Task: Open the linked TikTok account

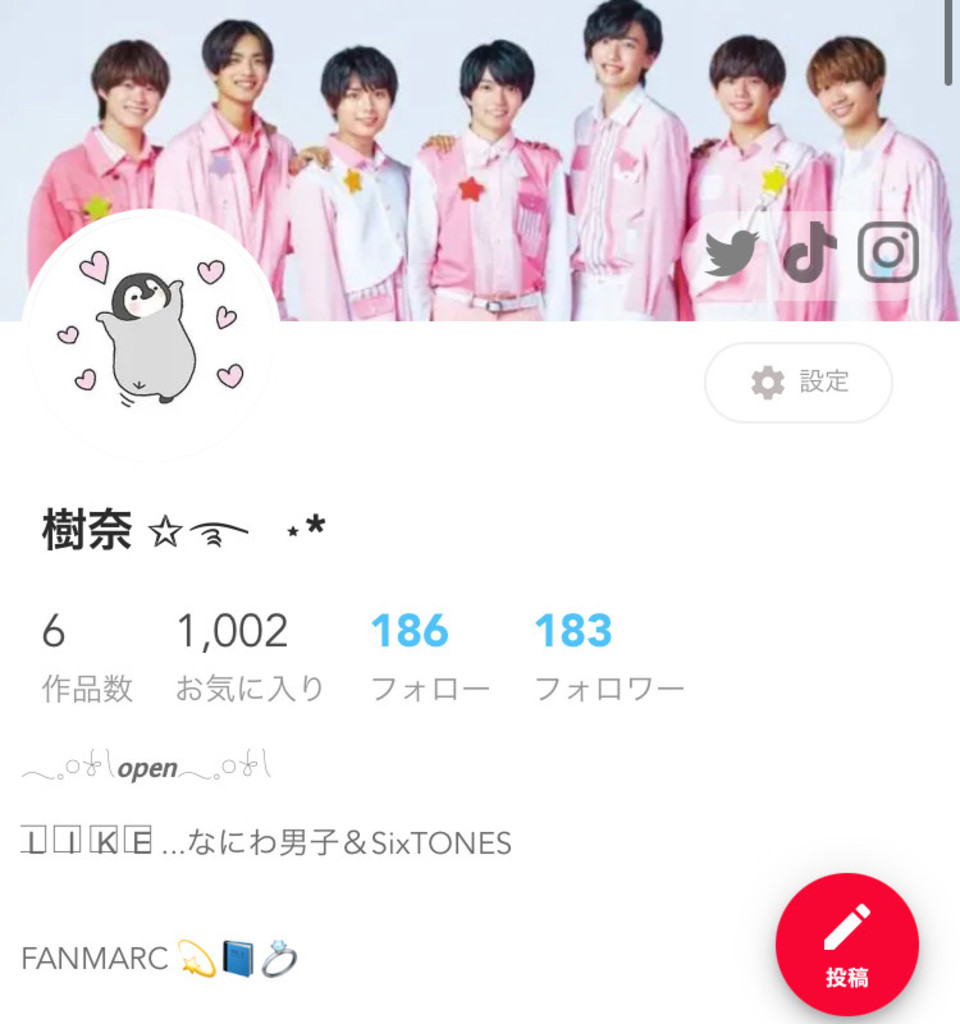Action: (x=809, y=252)
